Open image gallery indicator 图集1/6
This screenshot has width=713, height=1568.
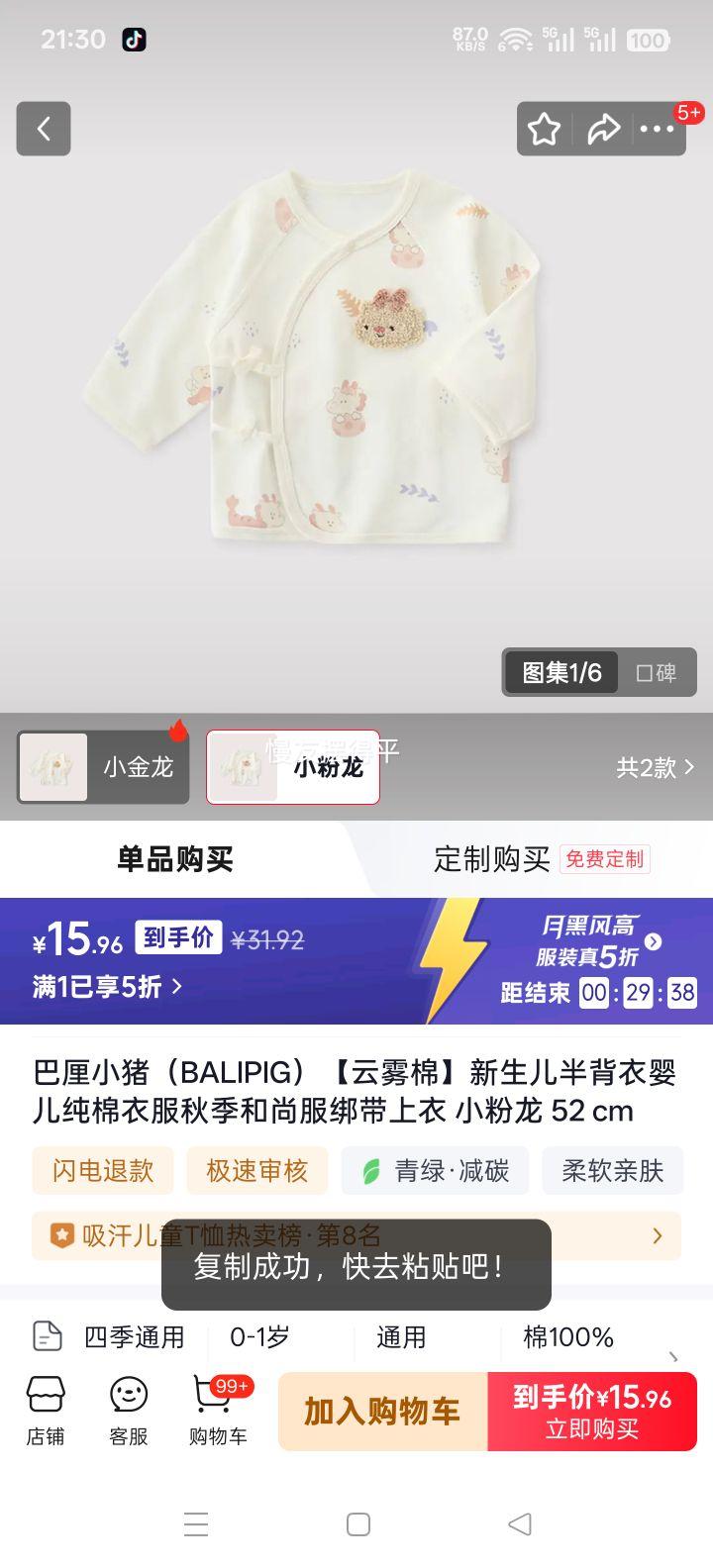560,672
